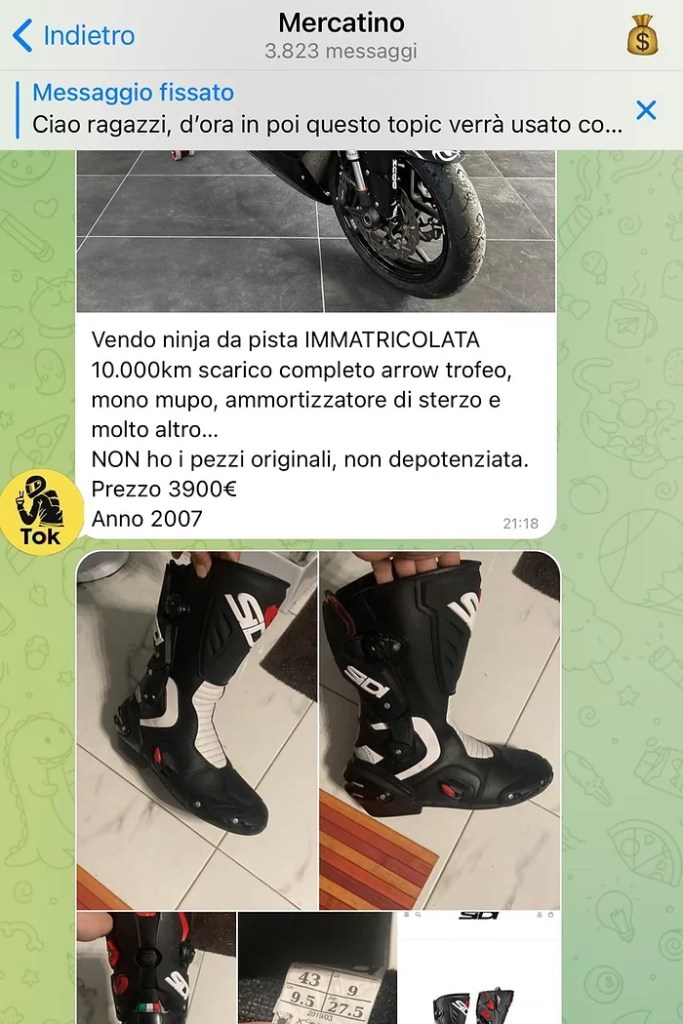View the first SIDI boot photo
The width and height of the screenshot is (683, 1024).
(197, 730)
